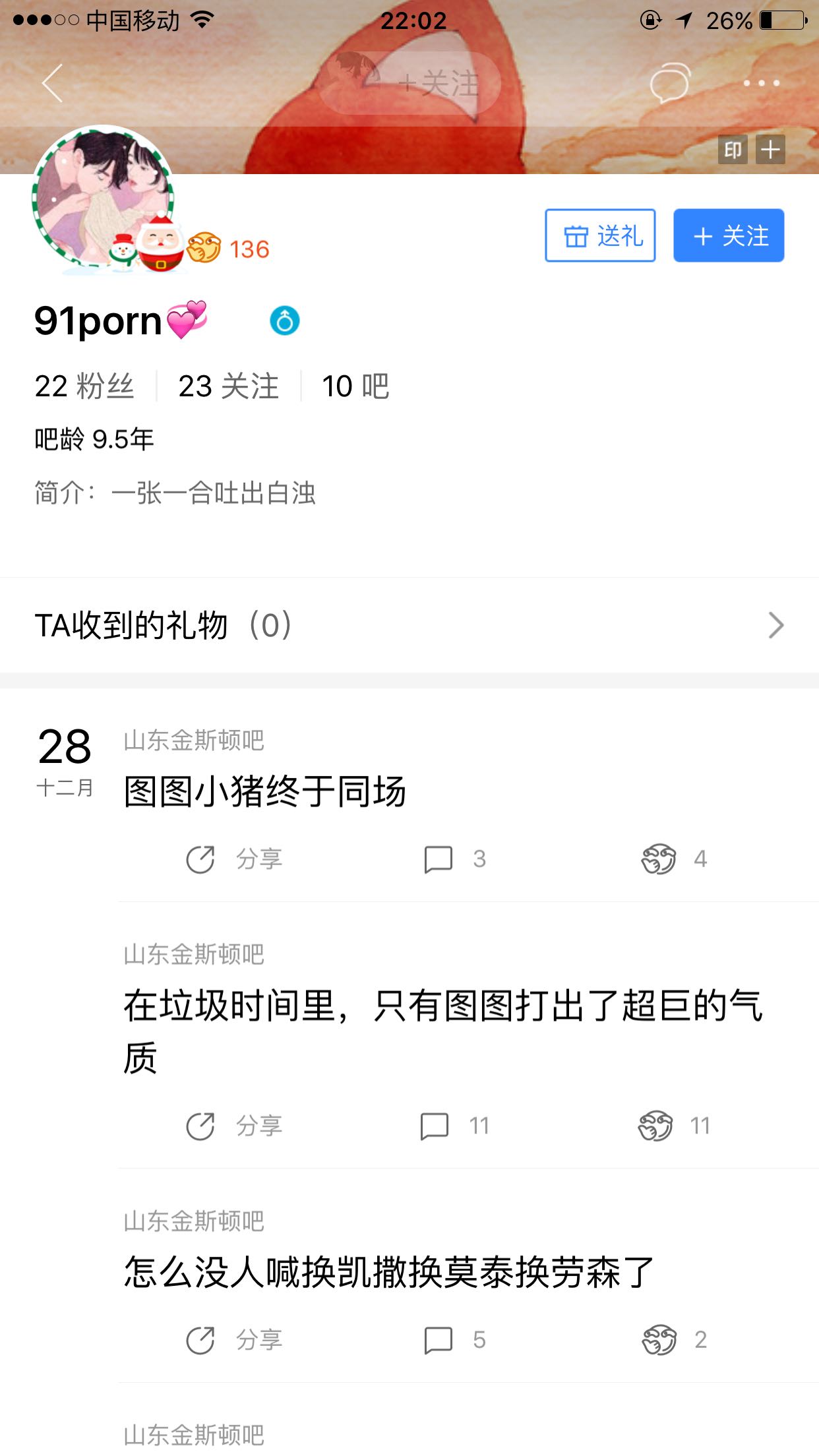Open comments on 图图小猪终于同场
The width and height of the screenshot is (819, 1456).
tap(455, 859)
